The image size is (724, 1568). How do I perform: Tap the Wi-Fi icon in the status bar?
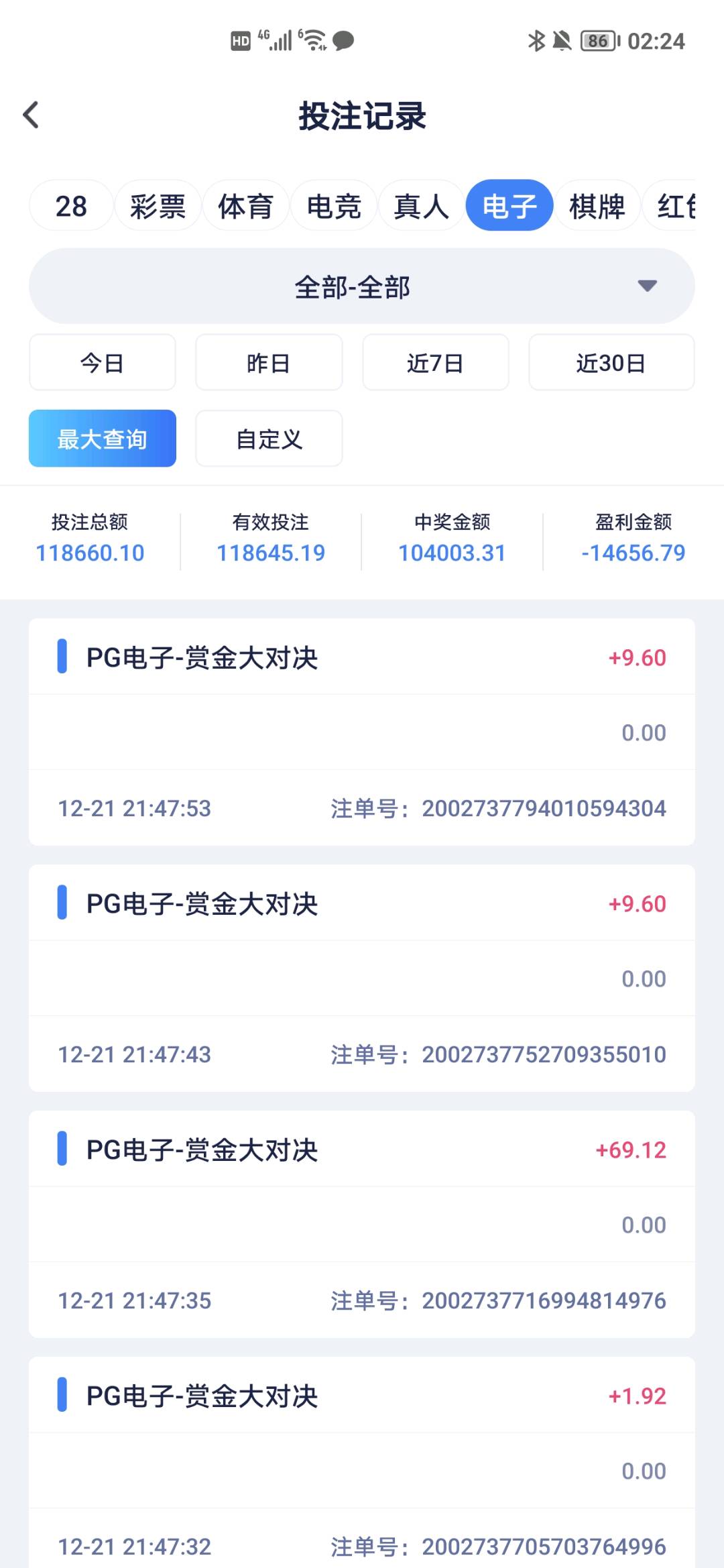point(312,42)
